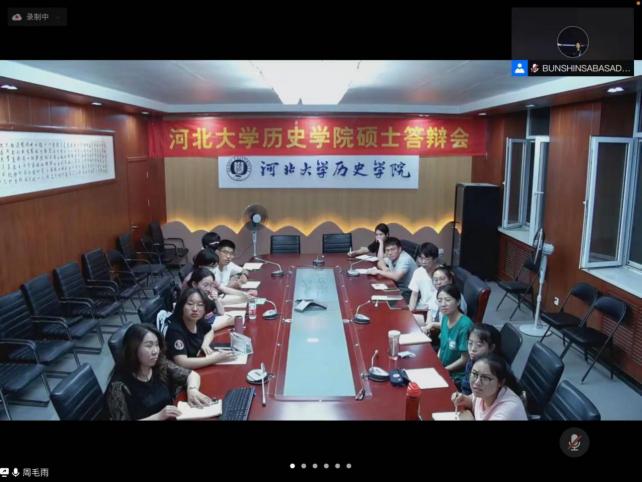Tap the page indicator dots

(x=320, y=466)
